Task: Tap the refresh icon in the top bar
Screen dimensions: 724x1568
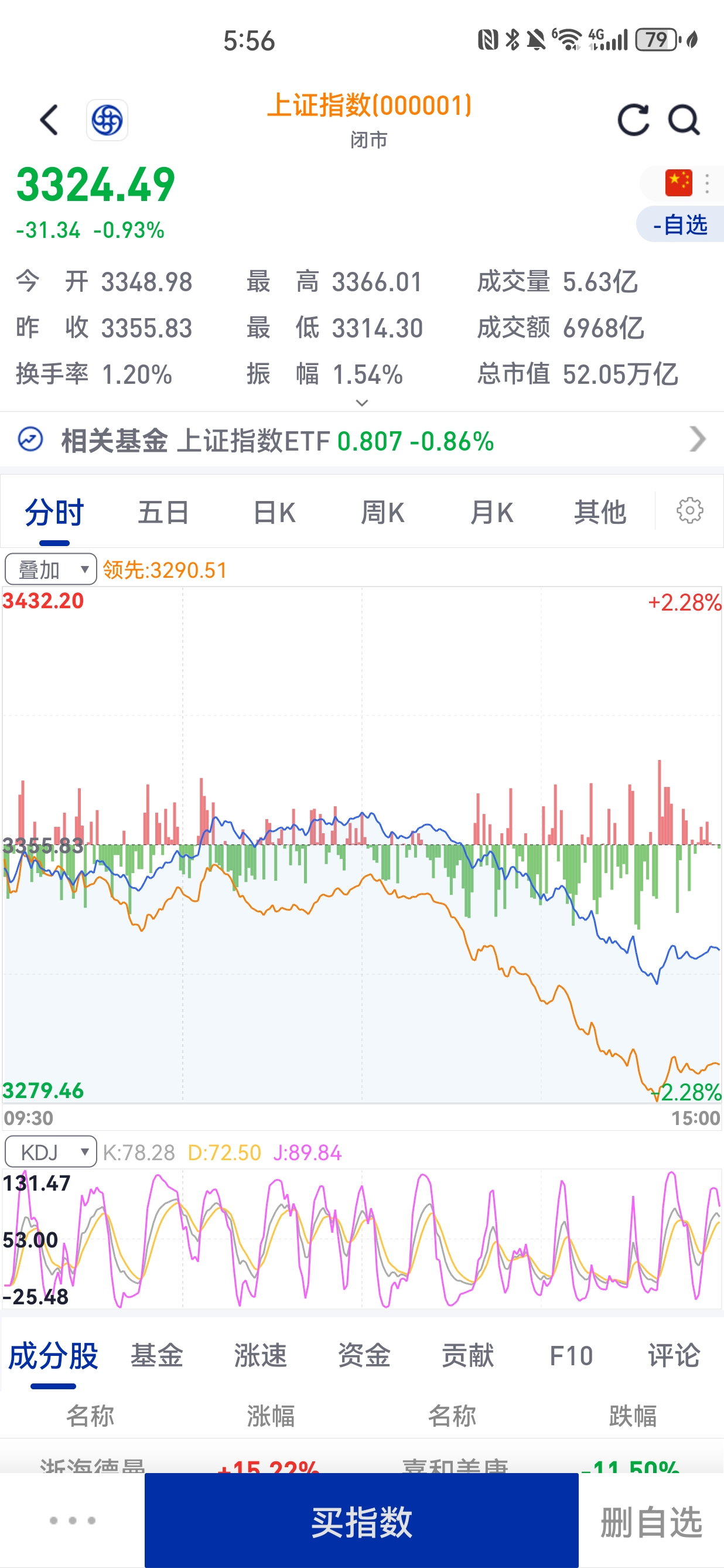Action: [x=634, y=120]
